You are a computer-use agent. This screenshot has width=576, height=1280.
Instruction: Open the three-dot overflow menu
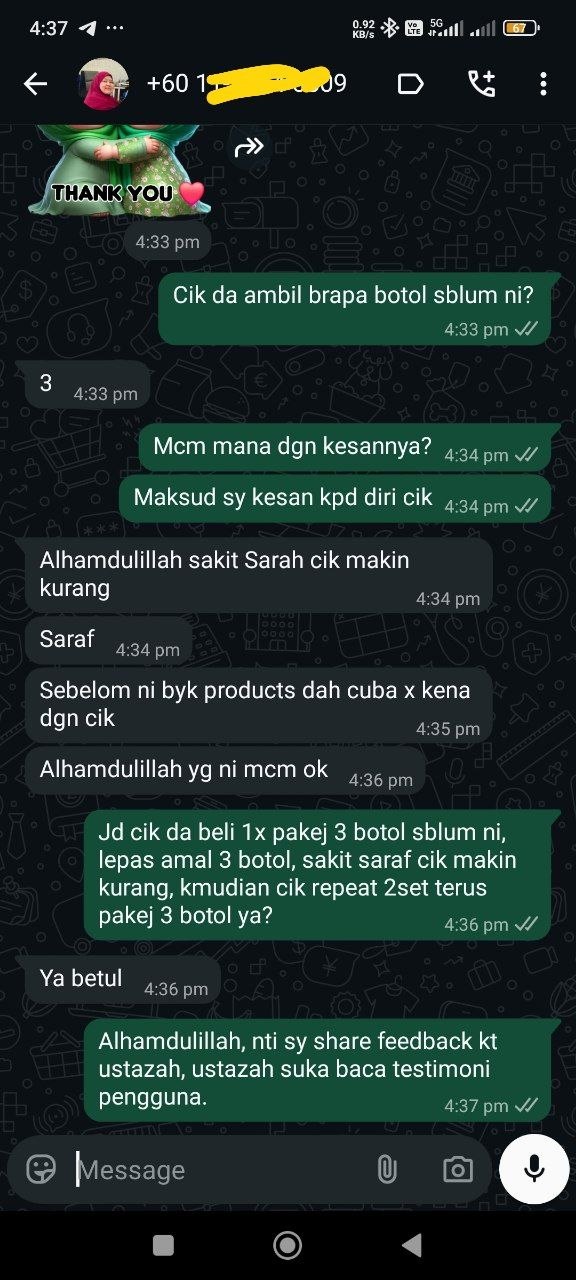tap(543, 84)
